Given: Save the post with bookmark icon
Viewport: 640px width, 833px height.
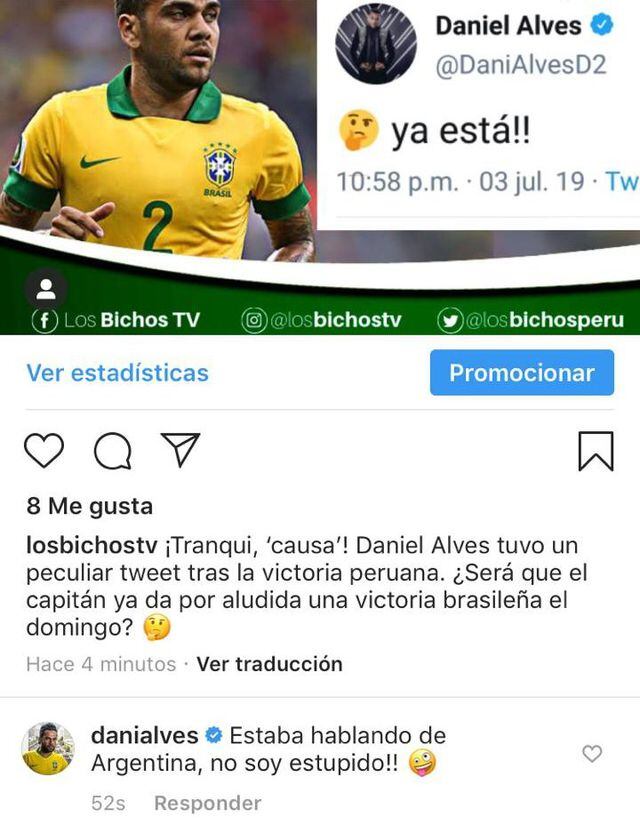Looking at the screenshot, I should pos(596,451).
